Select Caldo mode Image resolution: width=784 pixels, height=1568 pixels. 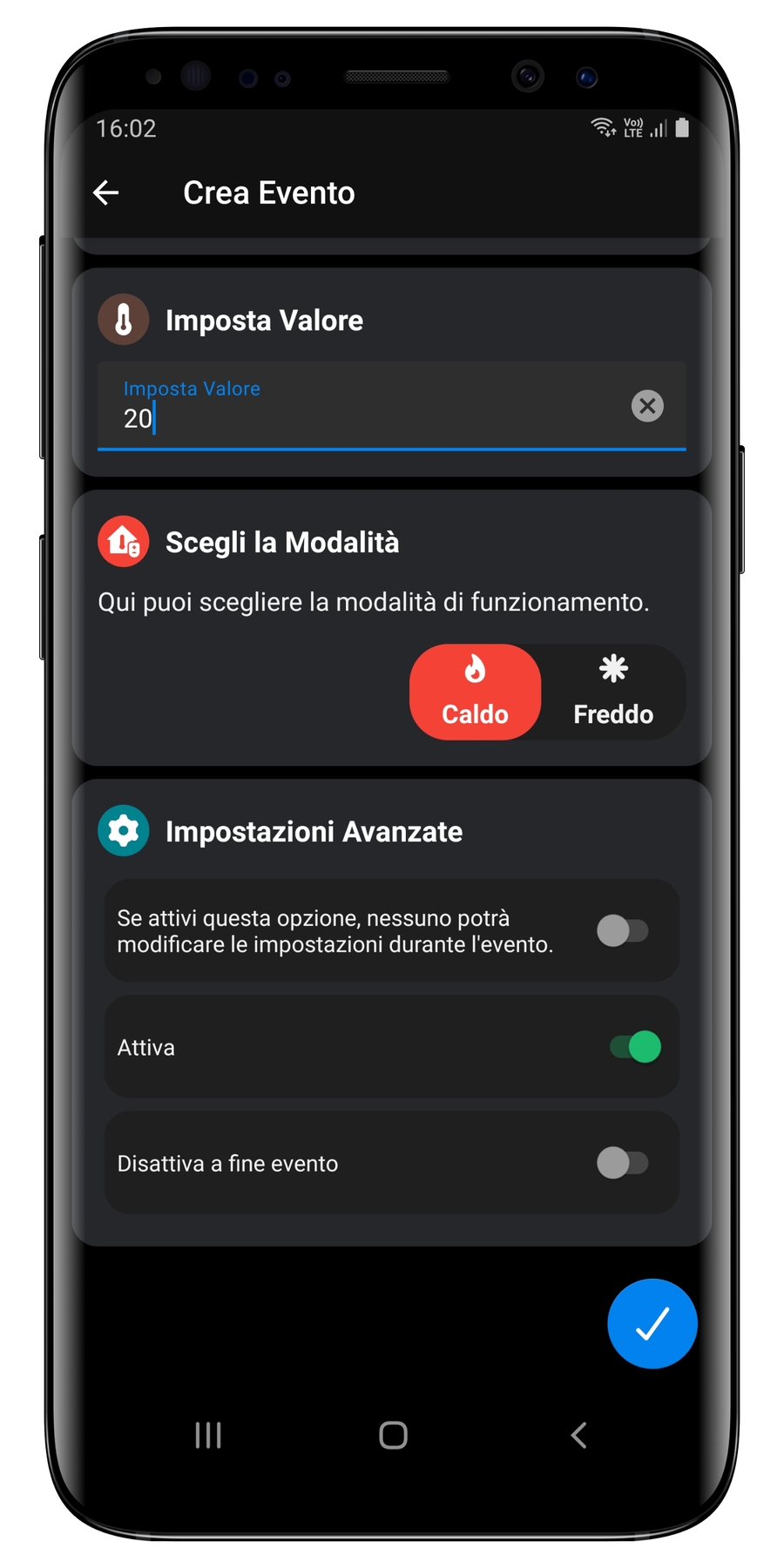point(475,693)
